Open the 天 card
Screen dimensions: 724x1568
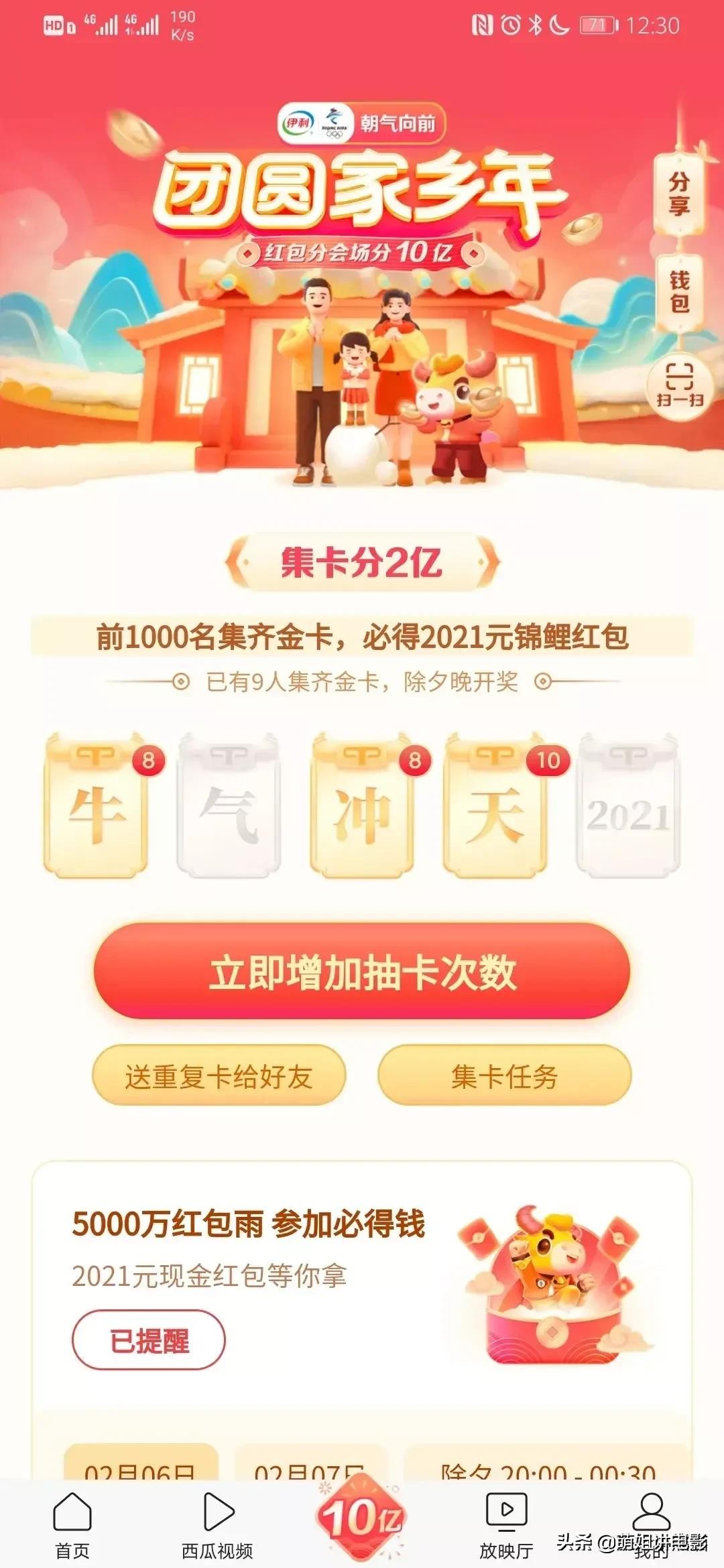click(x=495, y=807)
